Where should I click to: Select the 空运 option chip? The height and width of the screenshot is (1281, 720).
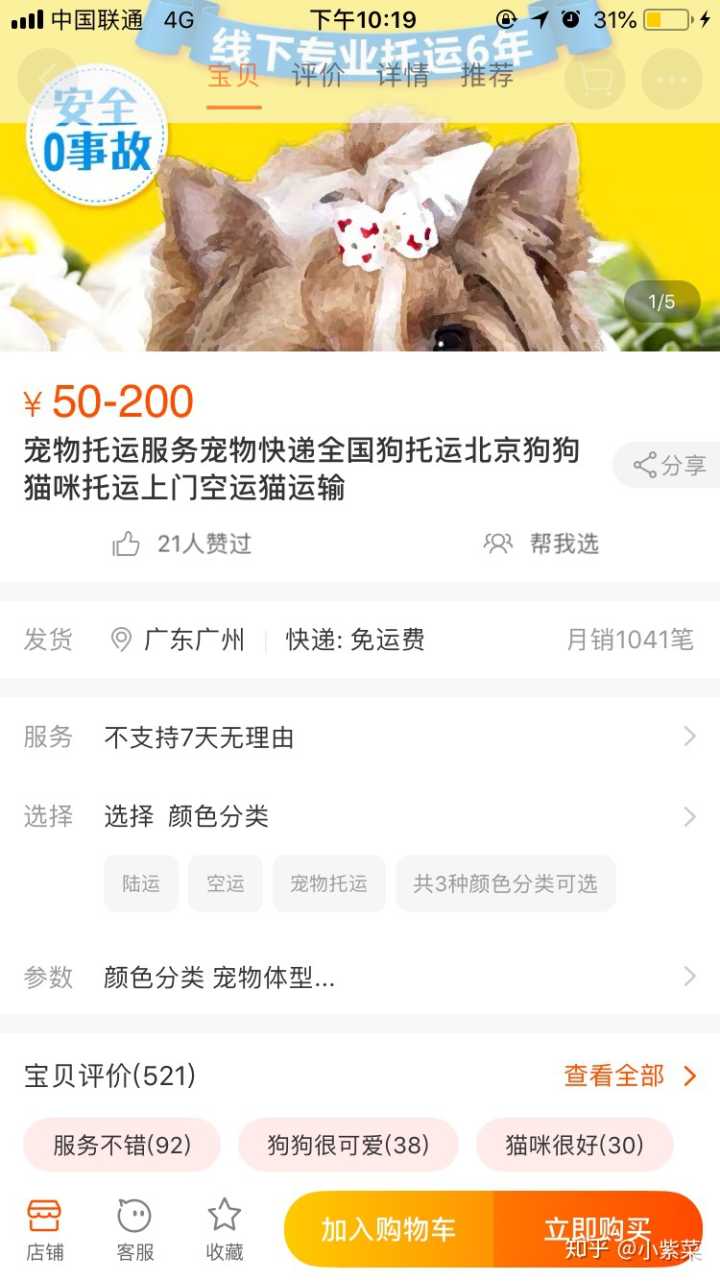coord(225,883)
